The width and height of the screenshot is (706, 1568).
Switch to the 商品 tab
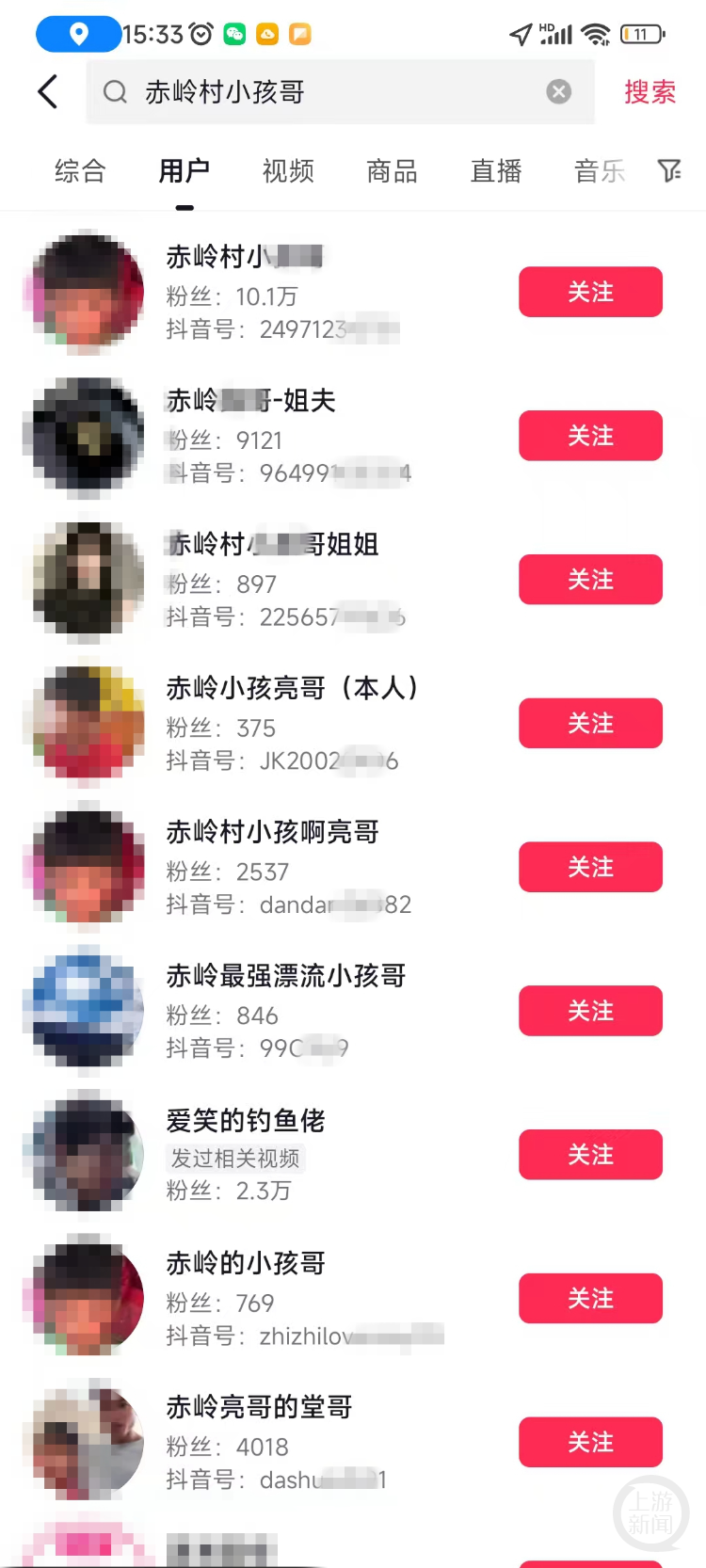pyautogui.click(x=392, y=171)
